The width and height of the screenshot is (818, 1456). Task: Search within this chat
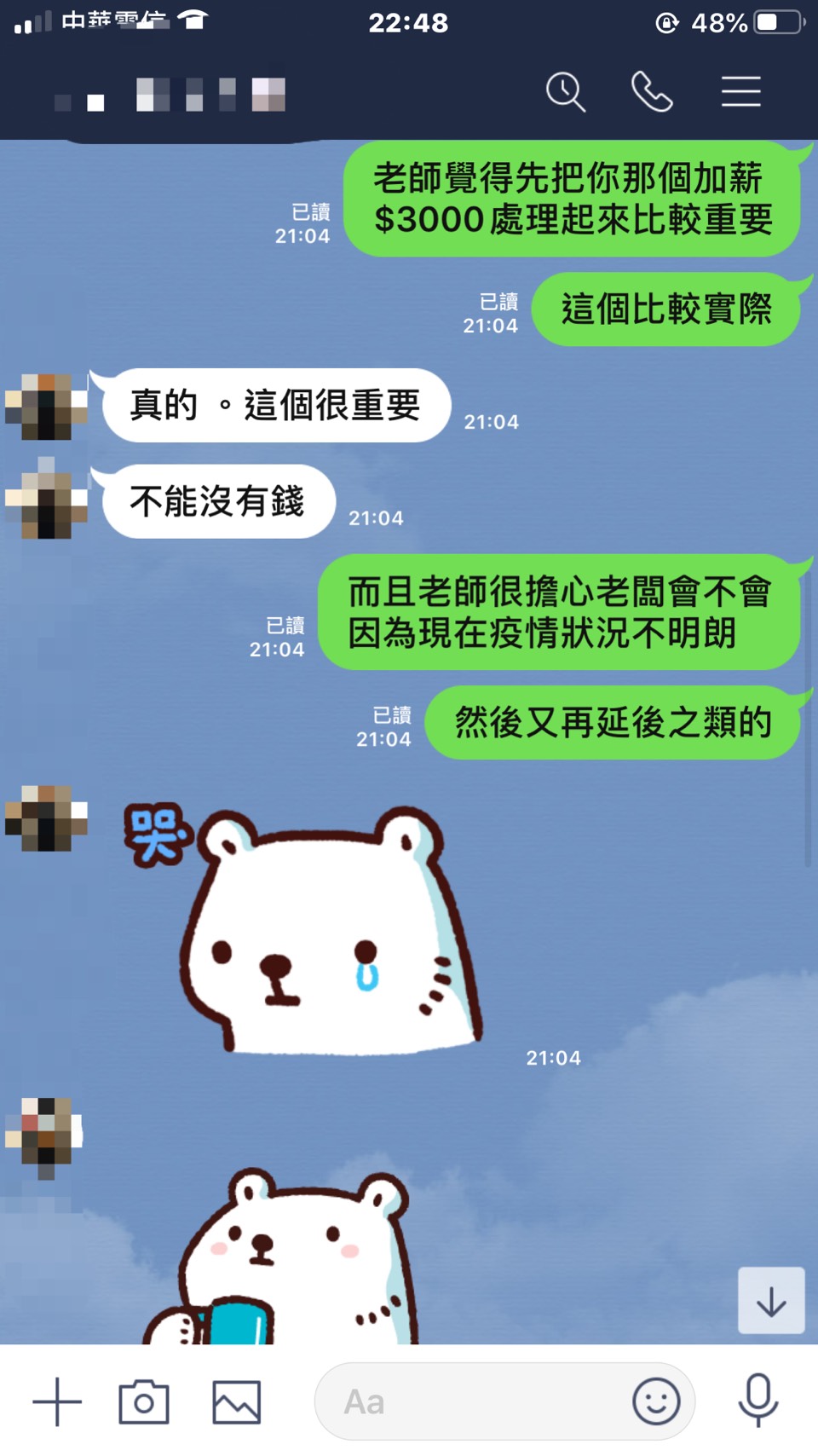coord(566,92)
